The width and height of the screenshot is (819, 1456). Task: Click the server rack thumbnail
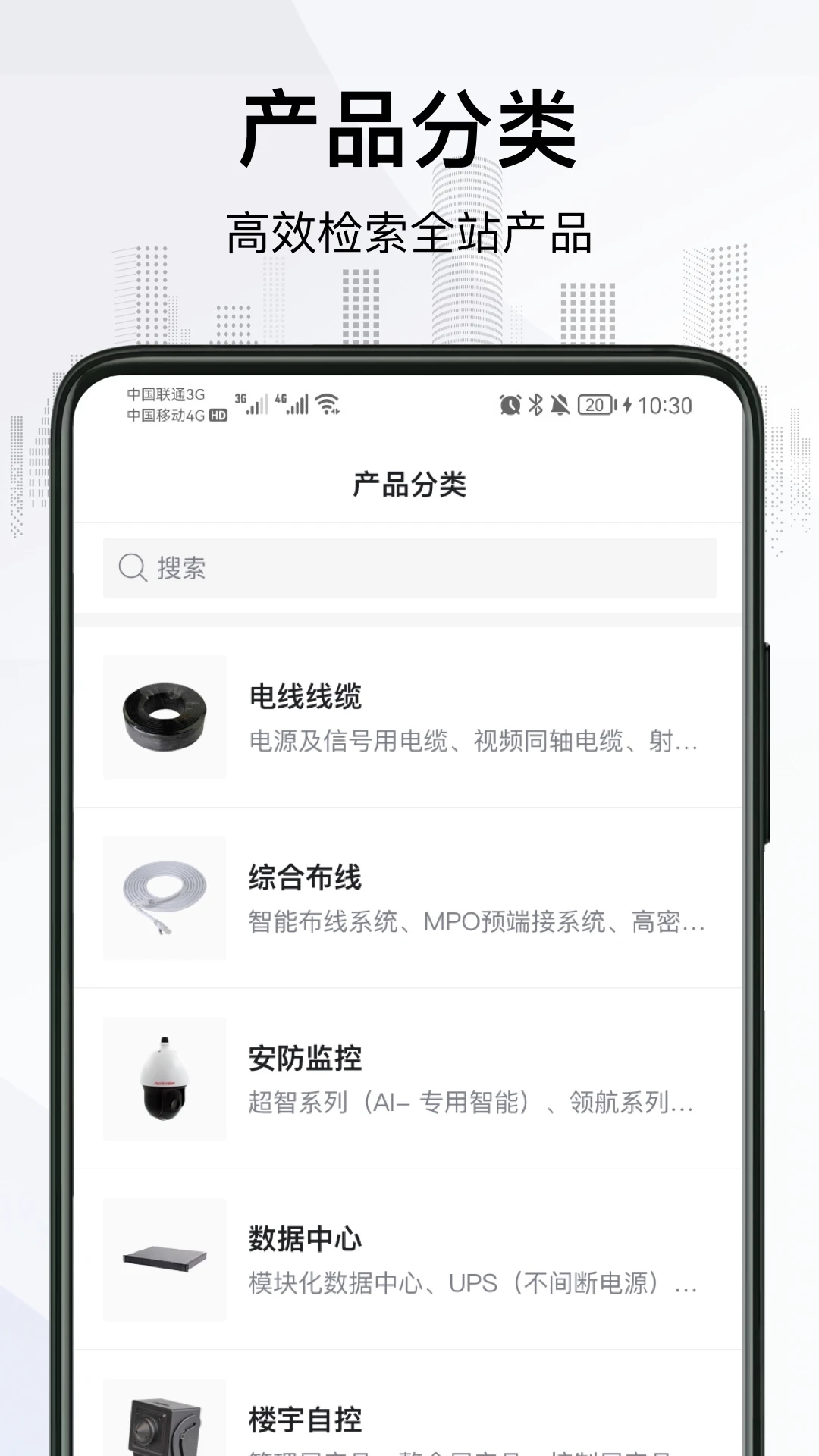[165, 1256]
